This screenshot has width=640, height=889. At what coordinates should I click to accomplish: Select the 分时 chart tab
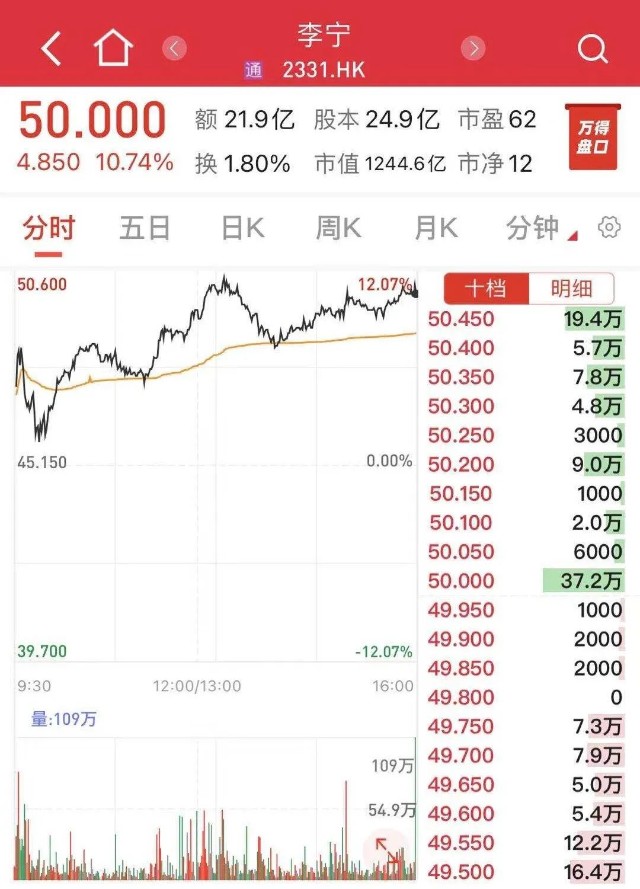[49, 228]
